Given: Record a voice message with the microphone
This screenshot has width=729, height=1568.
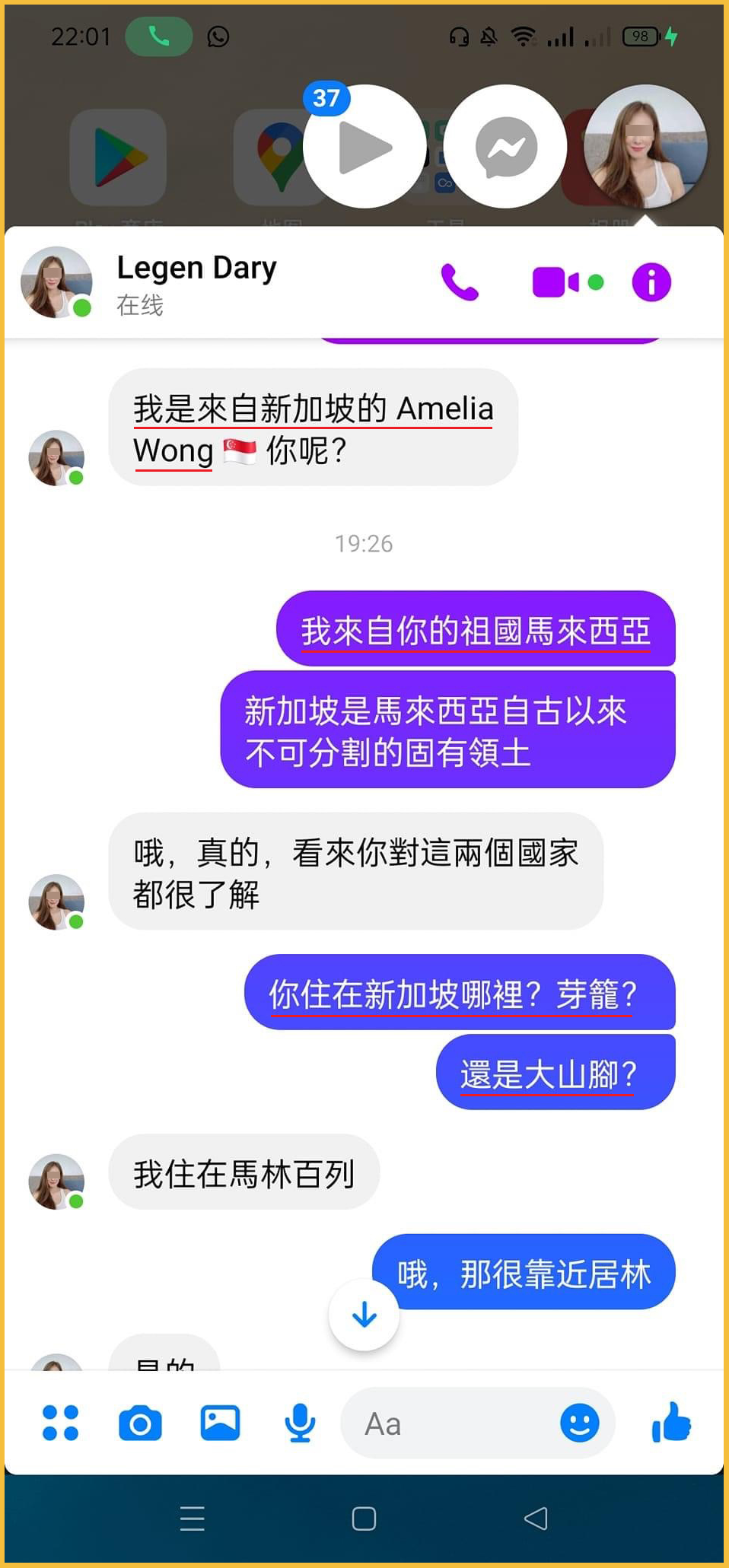Looking at the screenshot, I should (x=300, y=1423).
